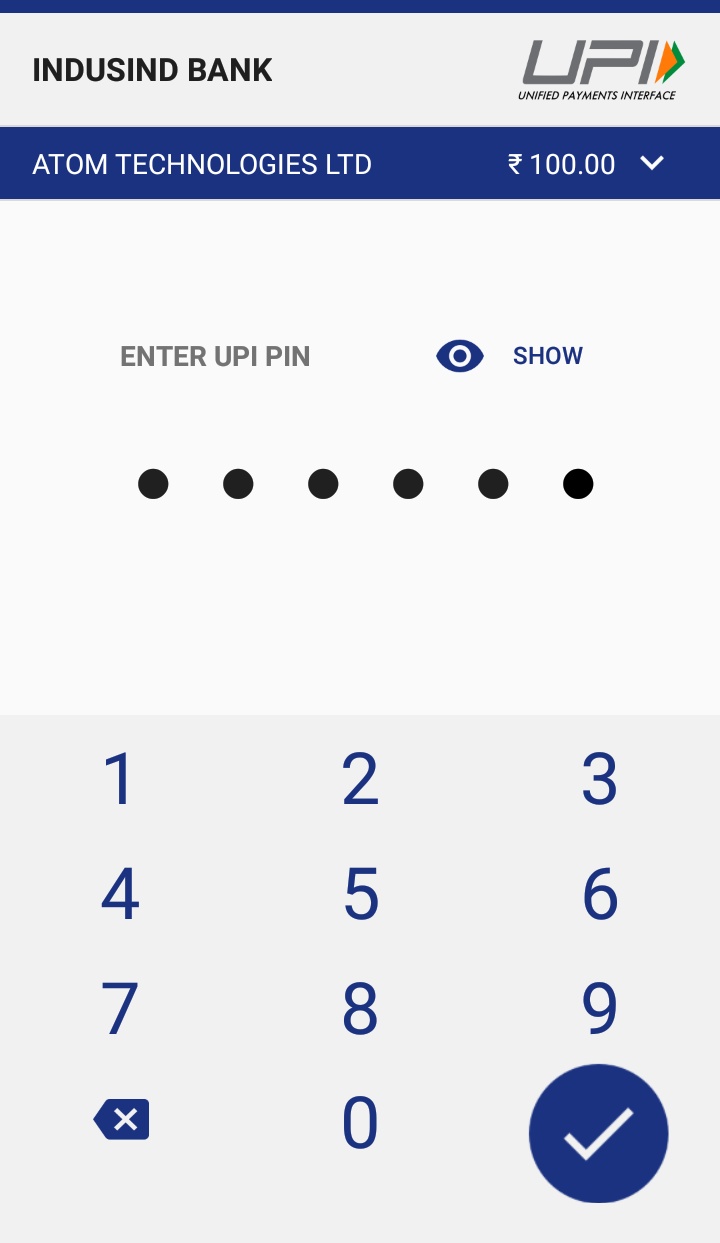Enter digit 9 on the keypad

click(600, 1008)
